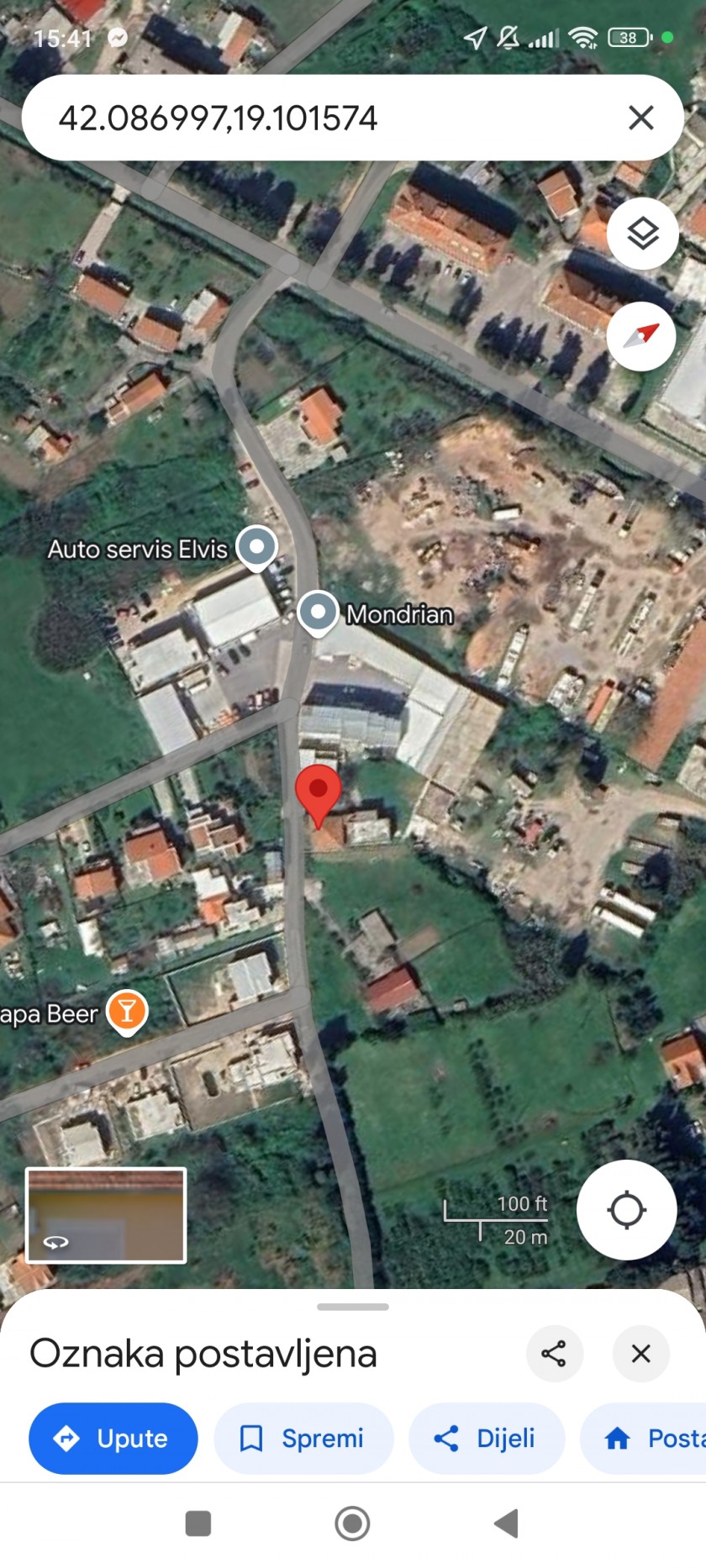Return to the phone's home screen
The height and width of the screenshot is (1568, 706).
352,1523
